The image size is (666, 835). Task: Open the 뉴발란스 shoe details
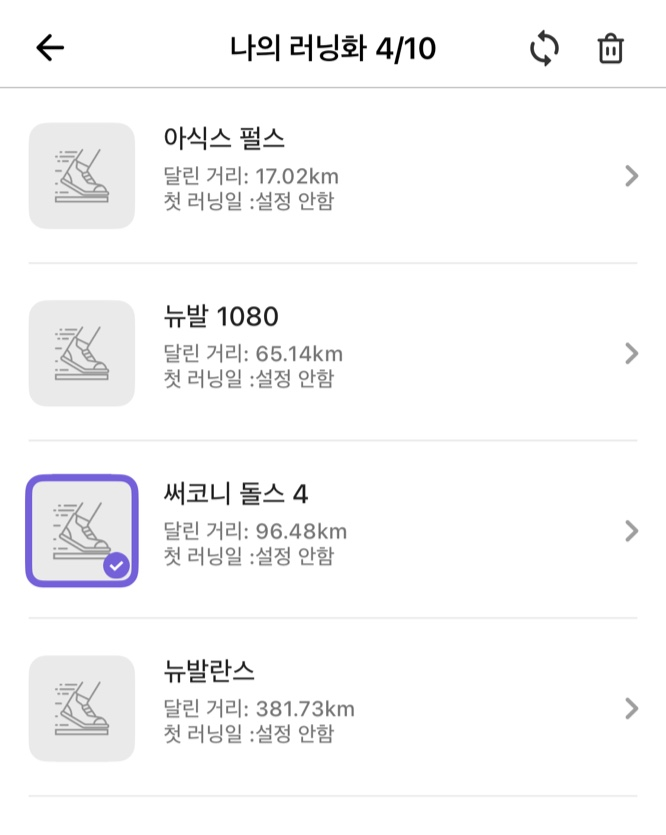click(x=630, y=708)
